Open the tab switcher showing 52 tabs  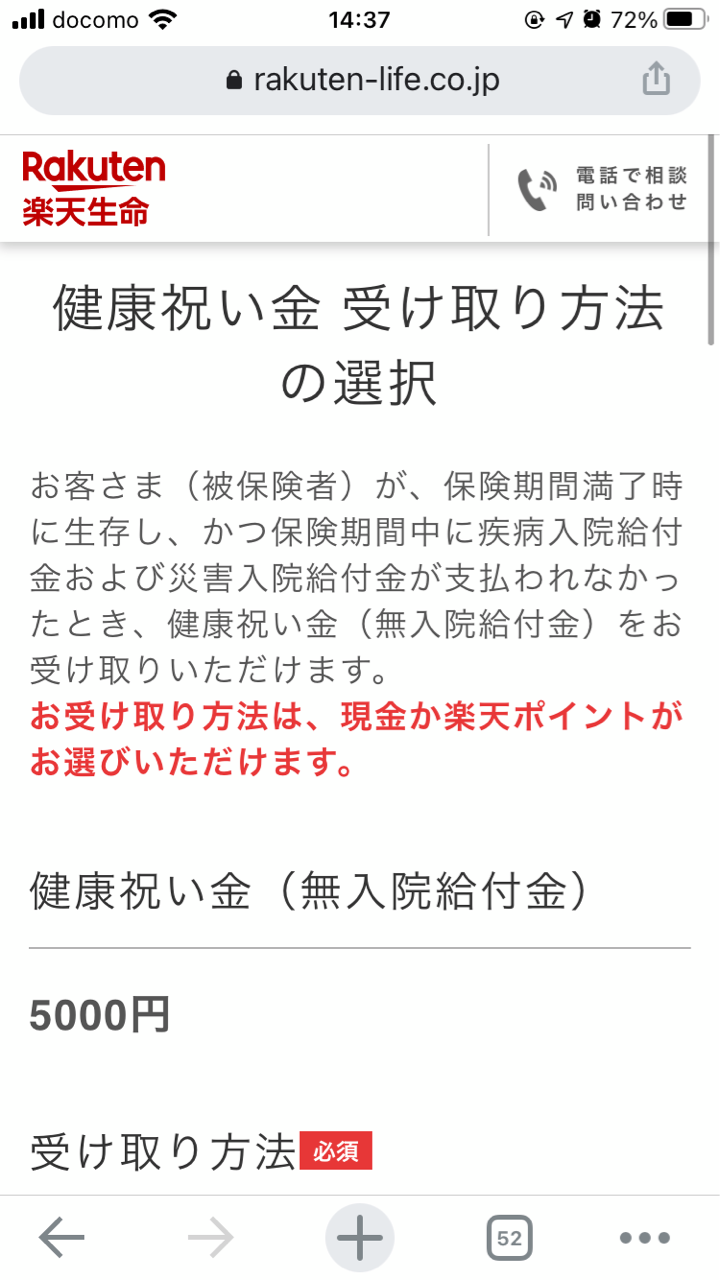(x=509, y=1239)
